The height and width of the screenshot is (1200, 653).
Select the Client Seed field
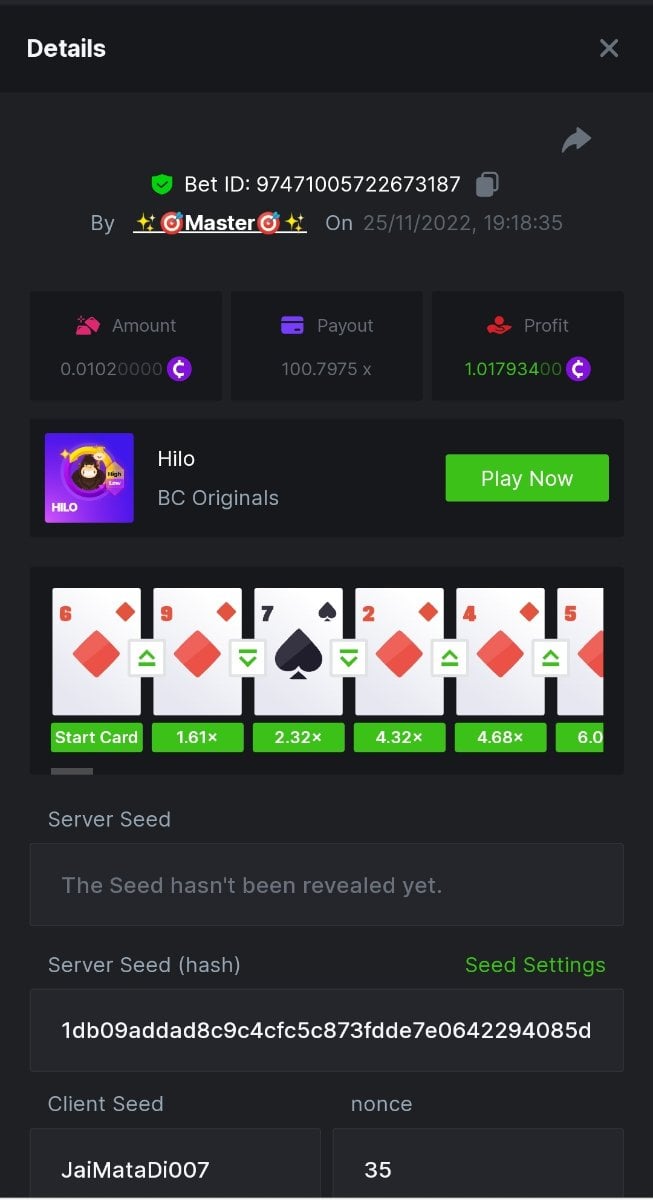(175, 1167)
